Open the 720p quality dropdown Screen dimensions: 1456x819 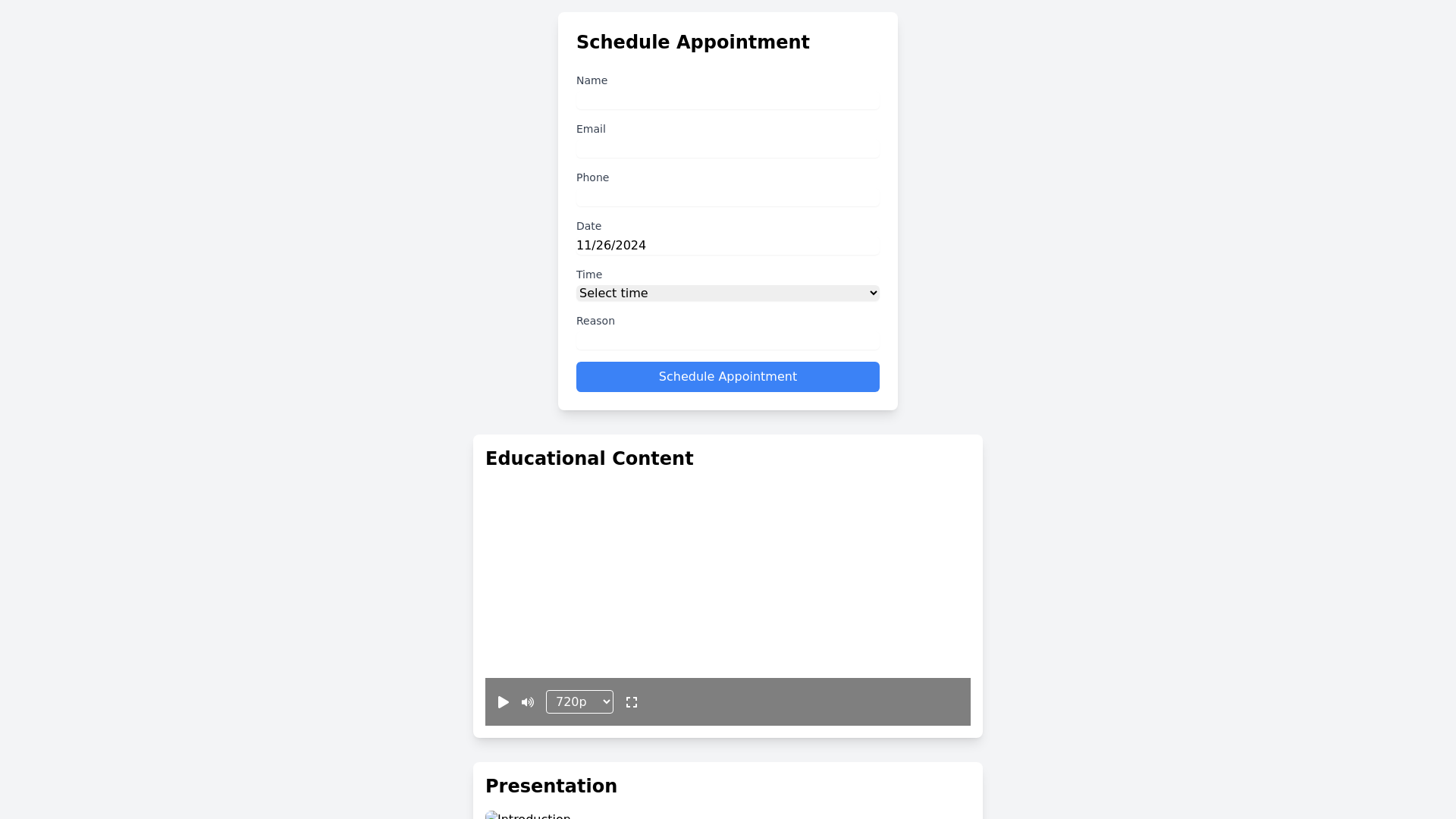click(579, 702)
